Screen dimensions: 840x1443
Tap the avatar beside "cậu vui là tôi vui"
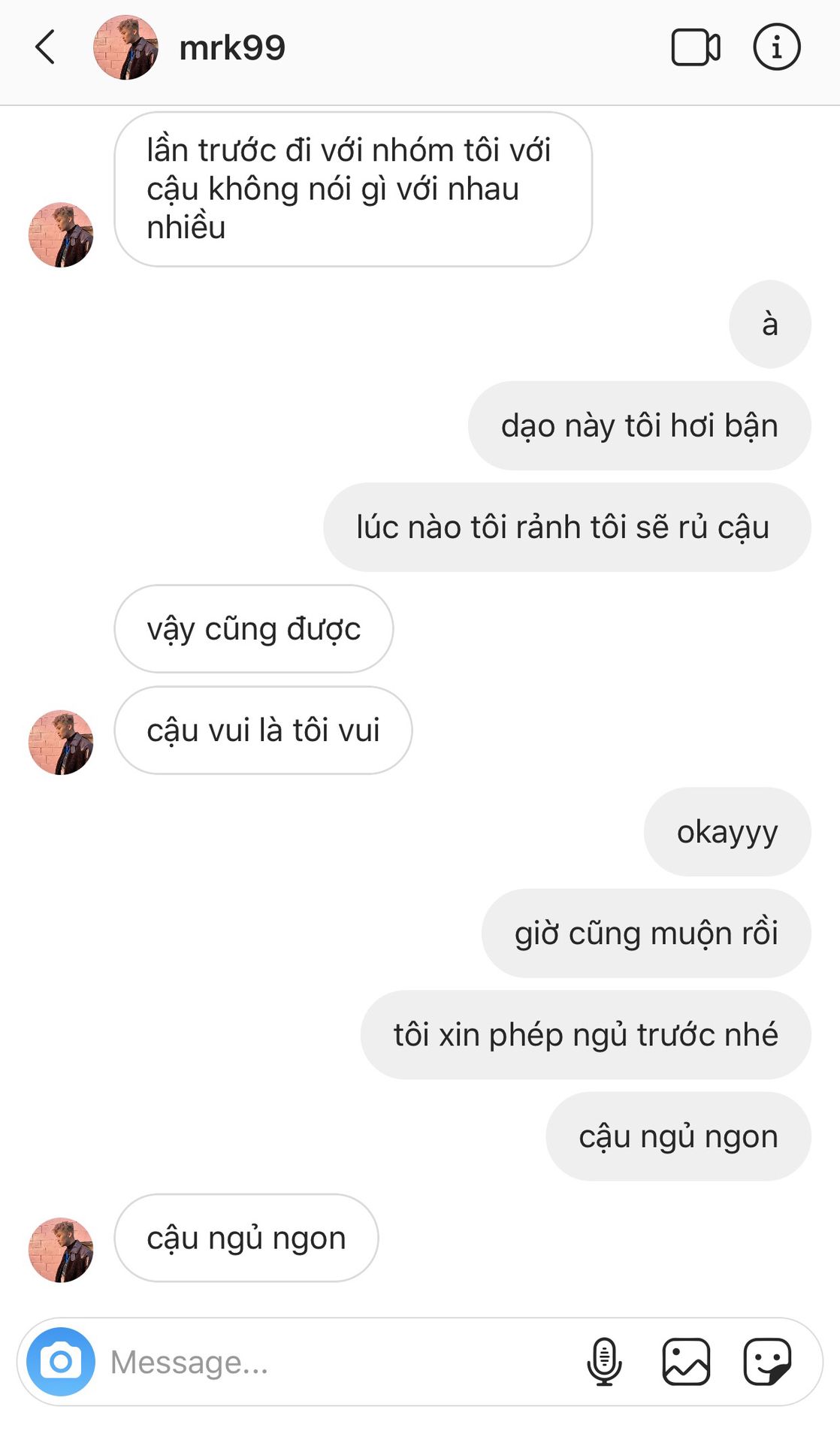pyautogui.click(x=61, y=743)
